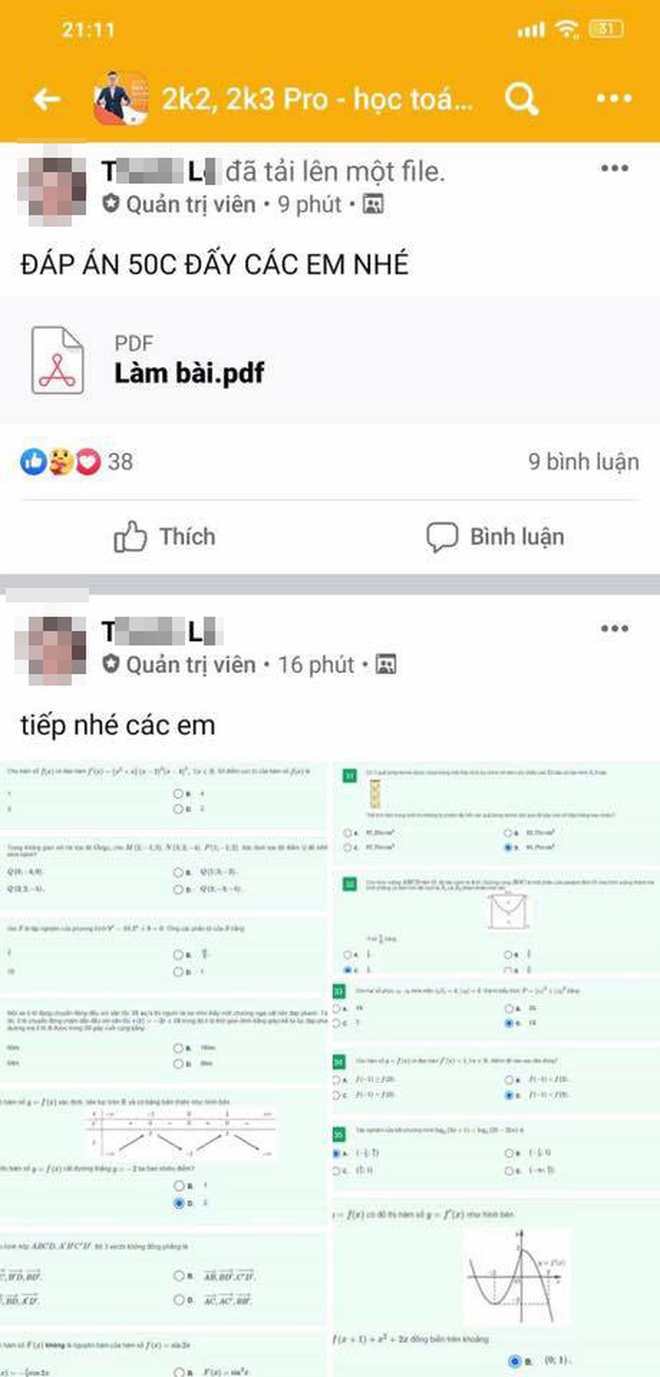Screen dimensions: 660x1377
Task: Comment using the Bình luận button
Action: tap(495, 537)
